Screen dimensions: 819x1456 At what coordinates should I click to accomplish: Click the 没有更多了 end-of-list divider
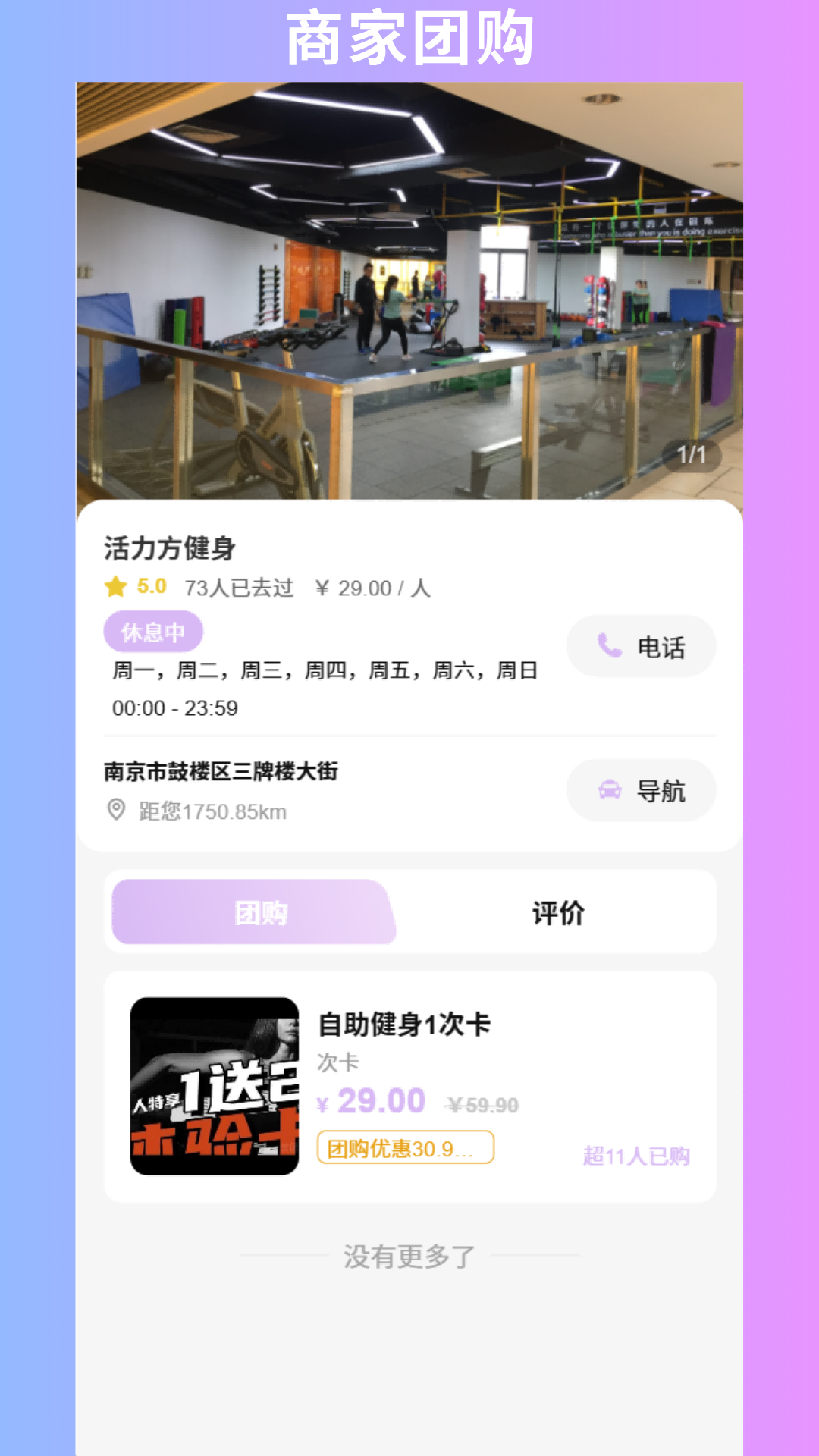coord(409,1257)
